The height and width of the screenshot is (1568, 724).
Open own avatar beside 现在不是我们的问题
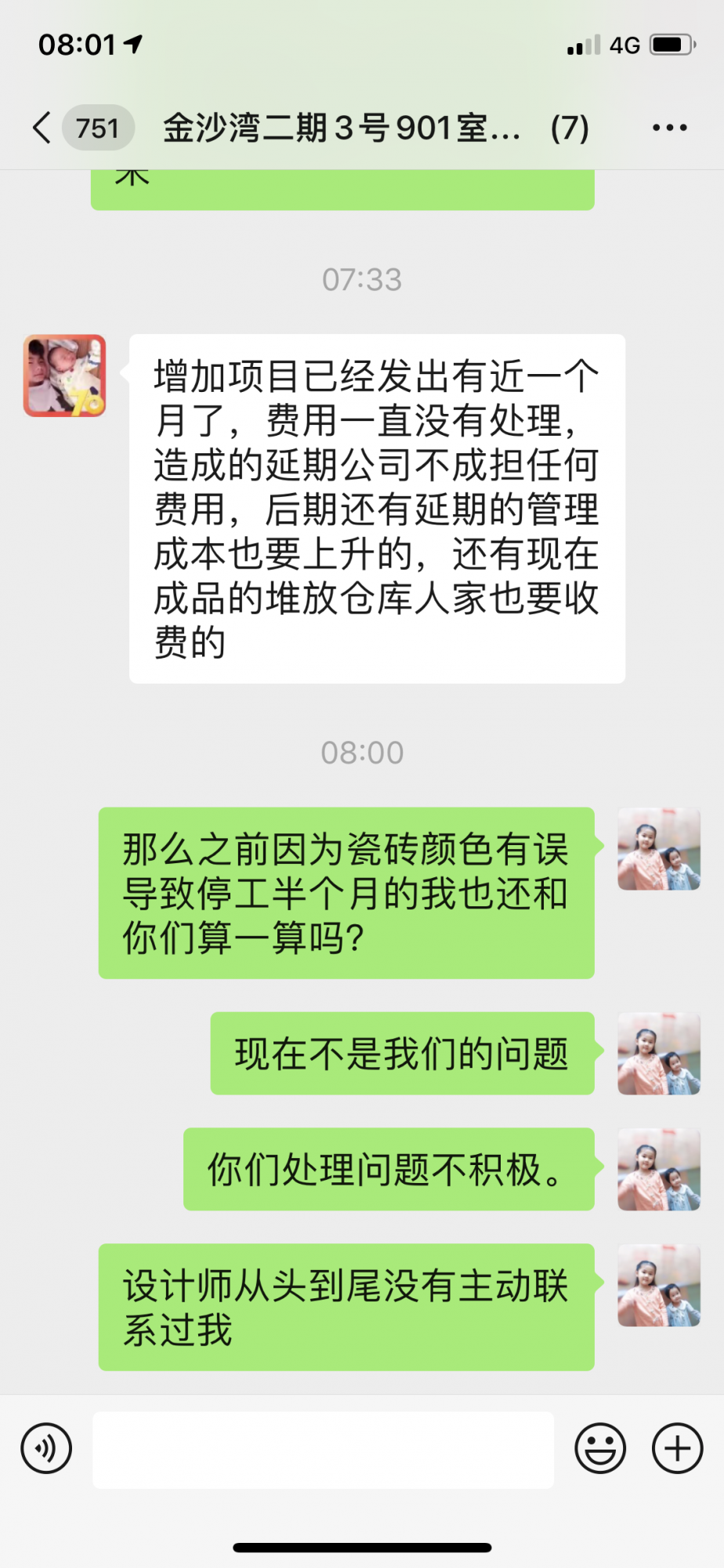click(x=658, y=1053)
